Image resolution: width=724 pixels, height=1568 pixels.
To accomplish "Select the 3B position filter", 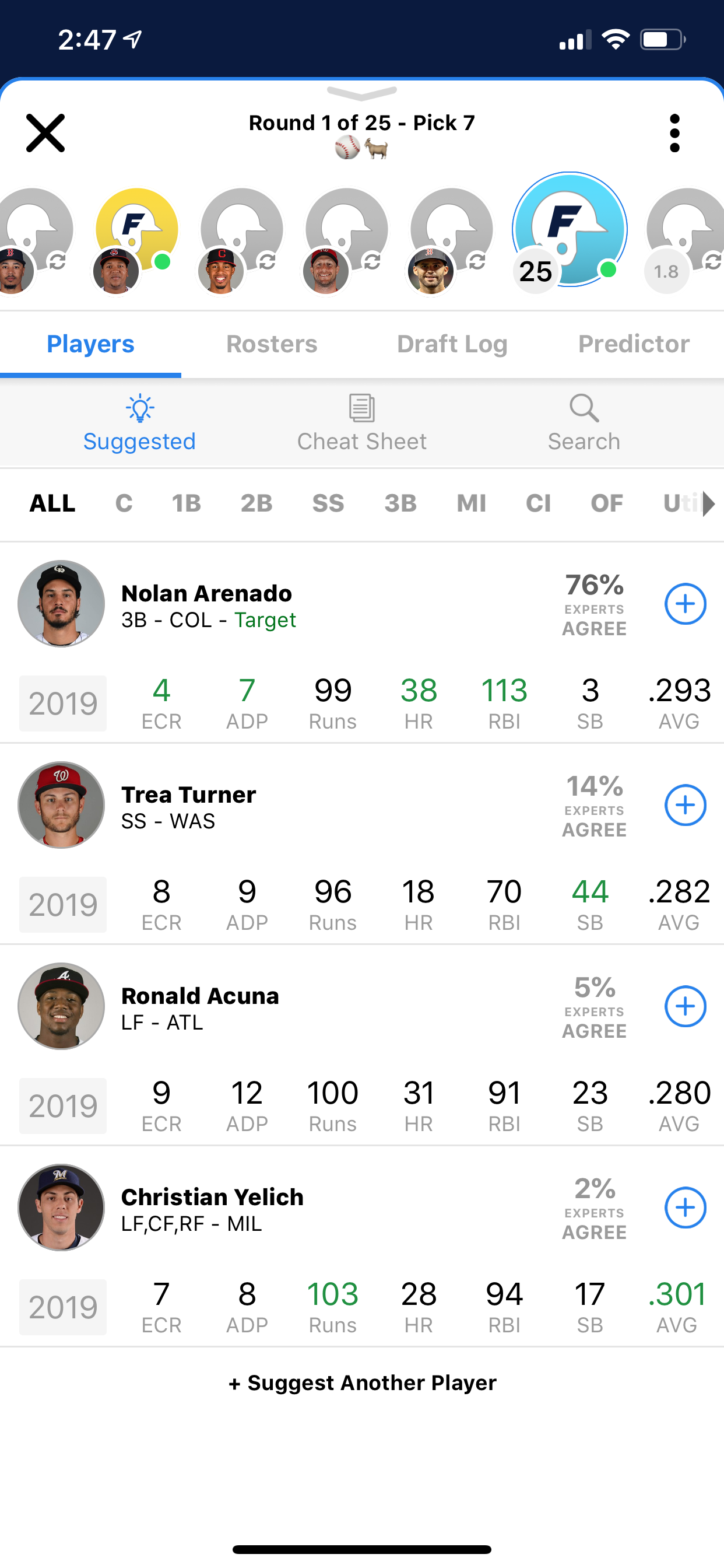I will pyautogui.click(x=400, y=503).
